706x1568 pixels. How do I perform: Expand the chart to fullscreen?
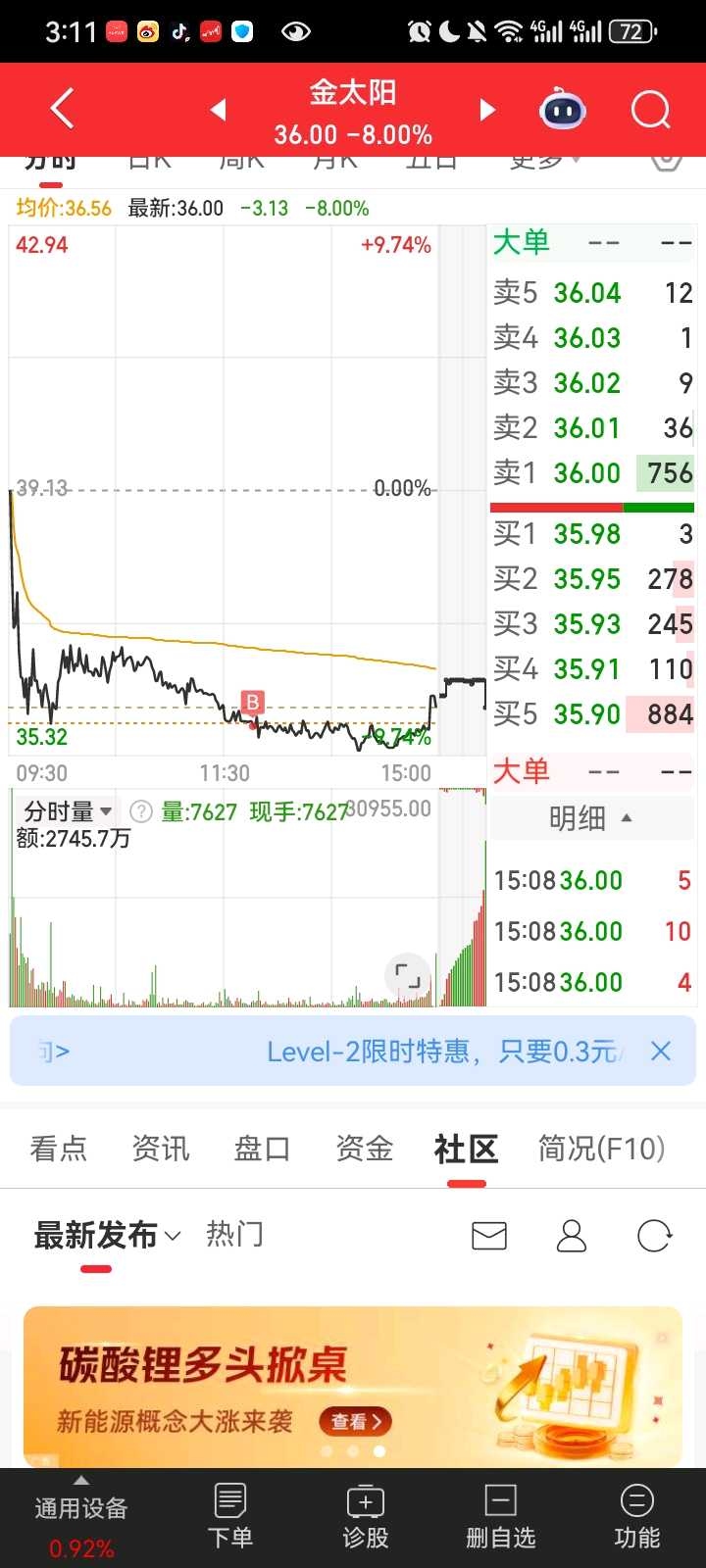pos(407,976)
